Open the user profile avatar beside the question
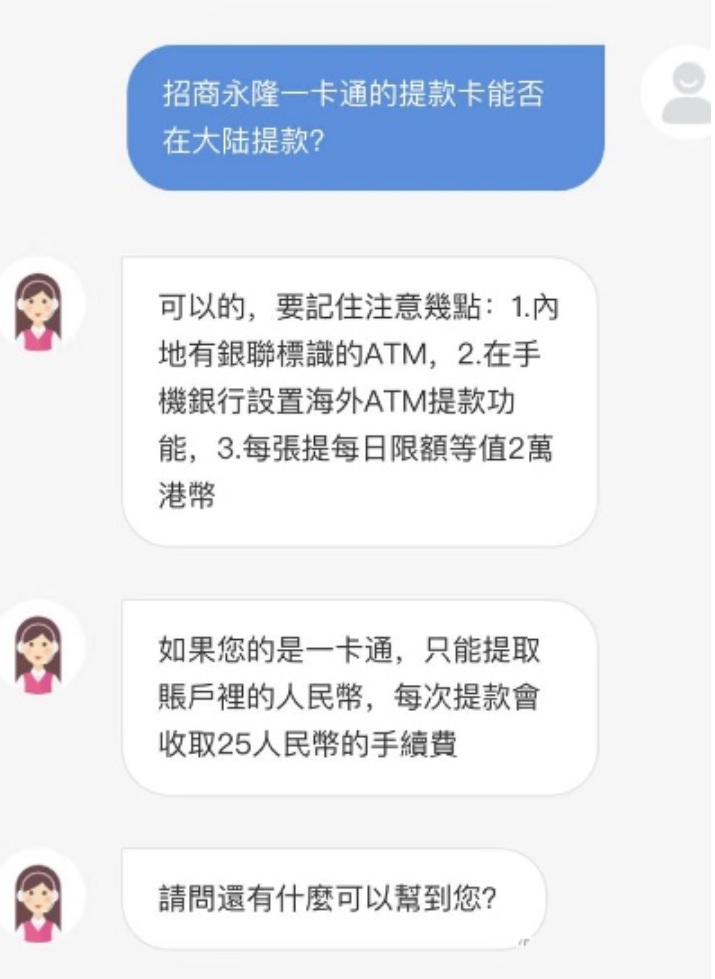This screenshot has height=979, width=715. 683,92
